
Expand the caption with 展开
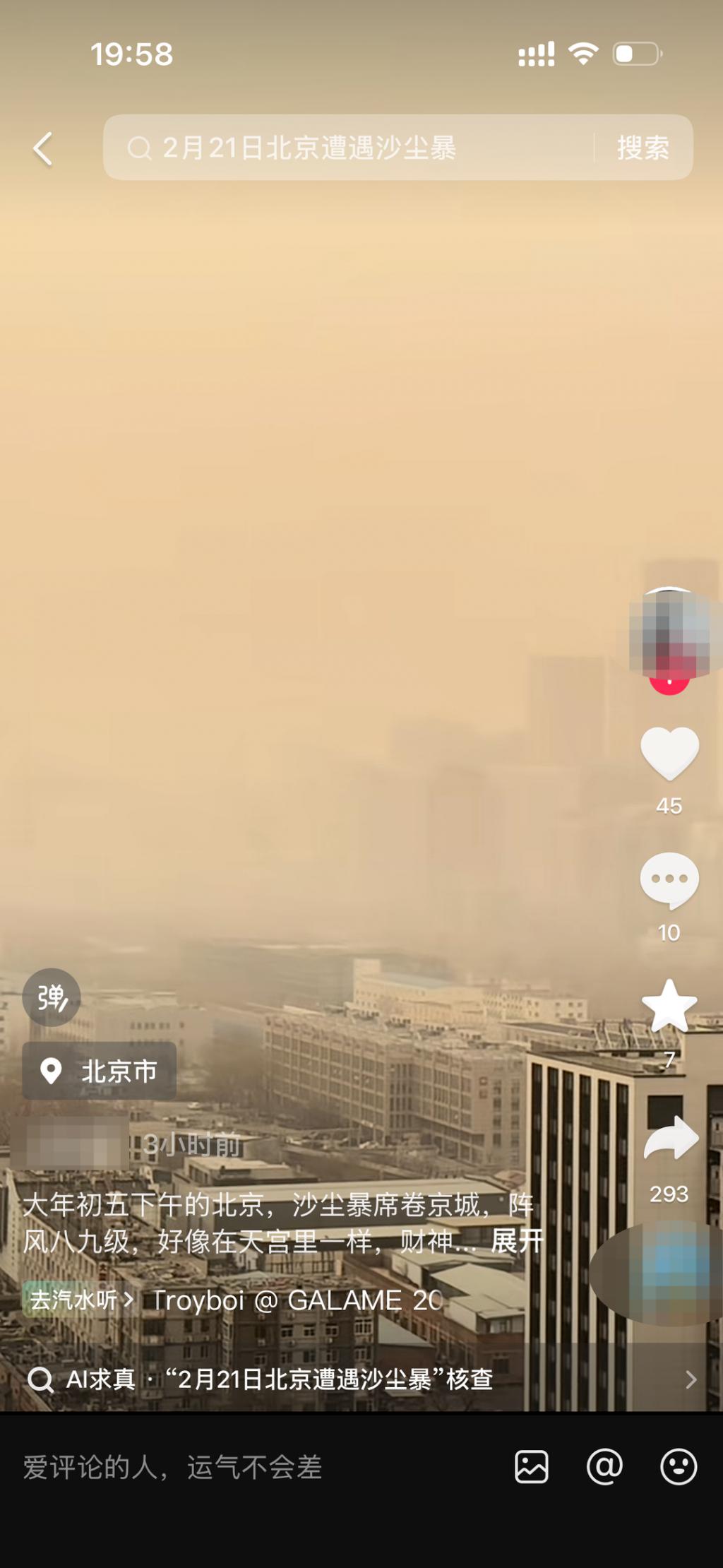[517, 1240]
